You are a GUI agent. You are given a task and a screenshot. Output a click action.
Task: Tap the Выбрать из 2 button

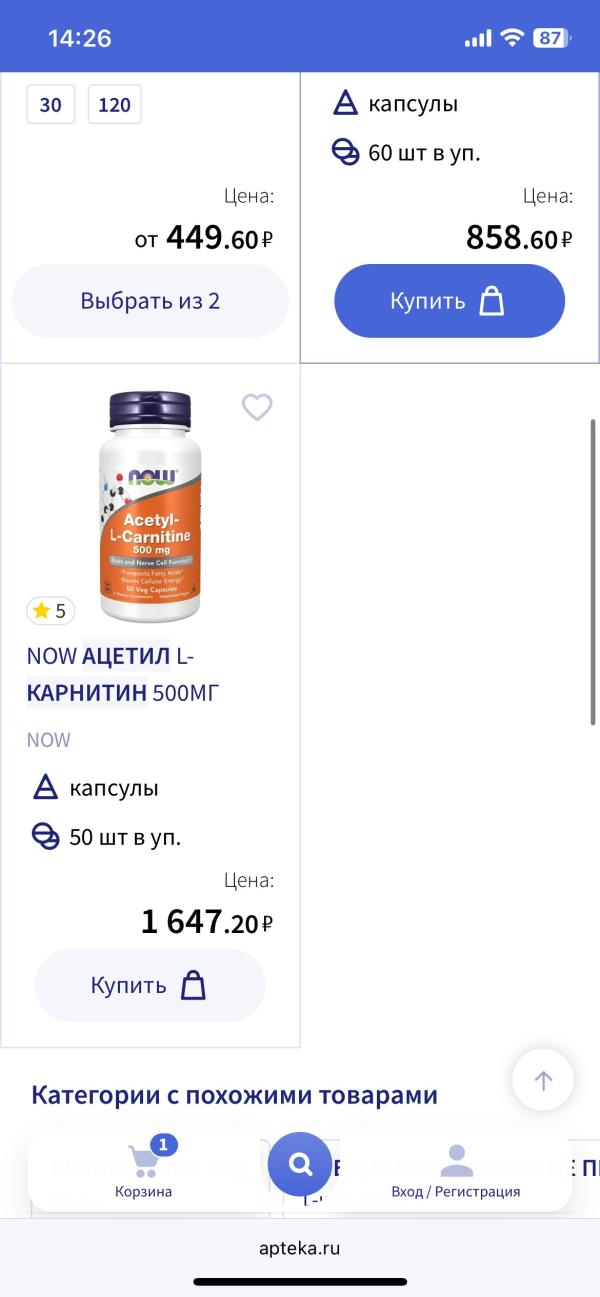[150, 301]
